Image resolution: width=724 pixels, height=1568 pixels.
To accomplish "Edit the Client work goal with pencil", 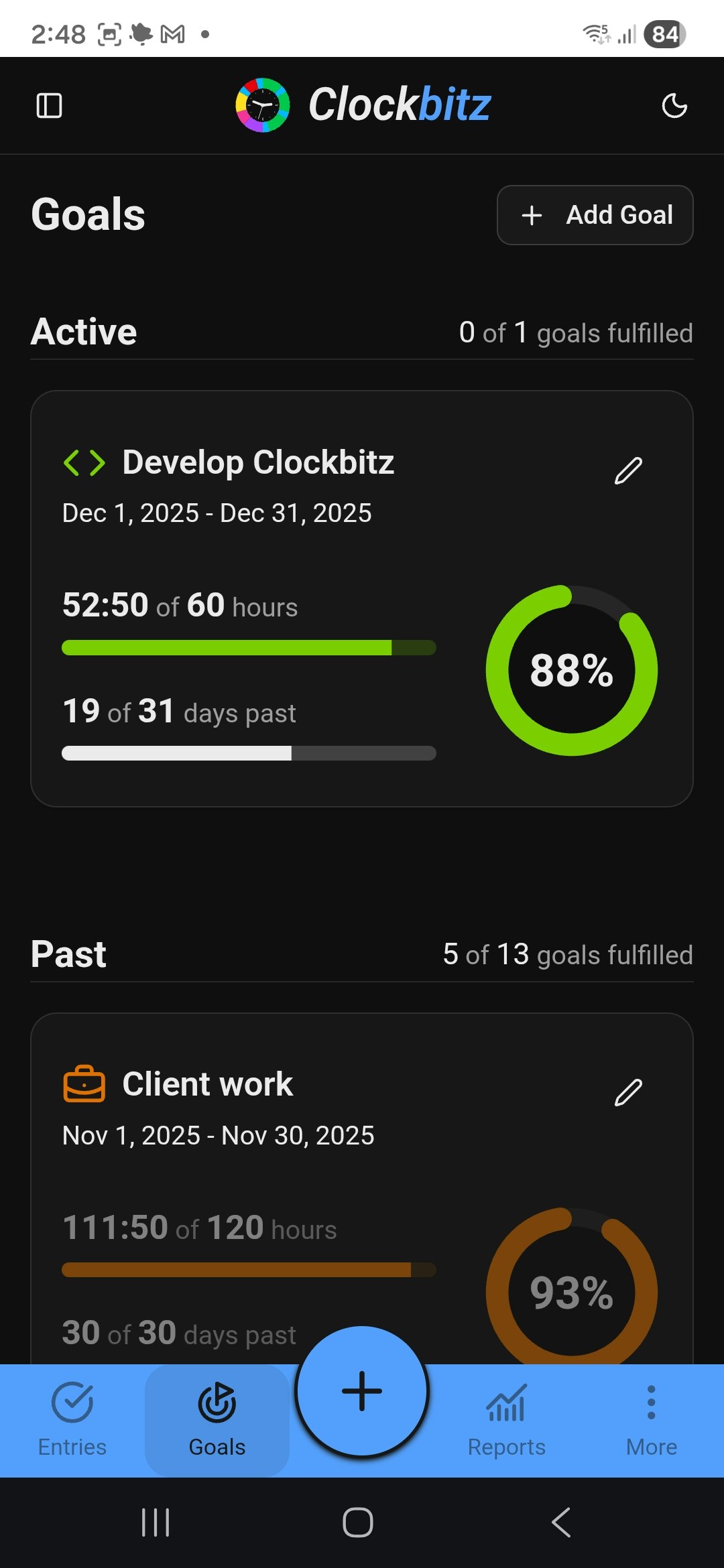I will pyautogui.click(x=628, y=1092).
